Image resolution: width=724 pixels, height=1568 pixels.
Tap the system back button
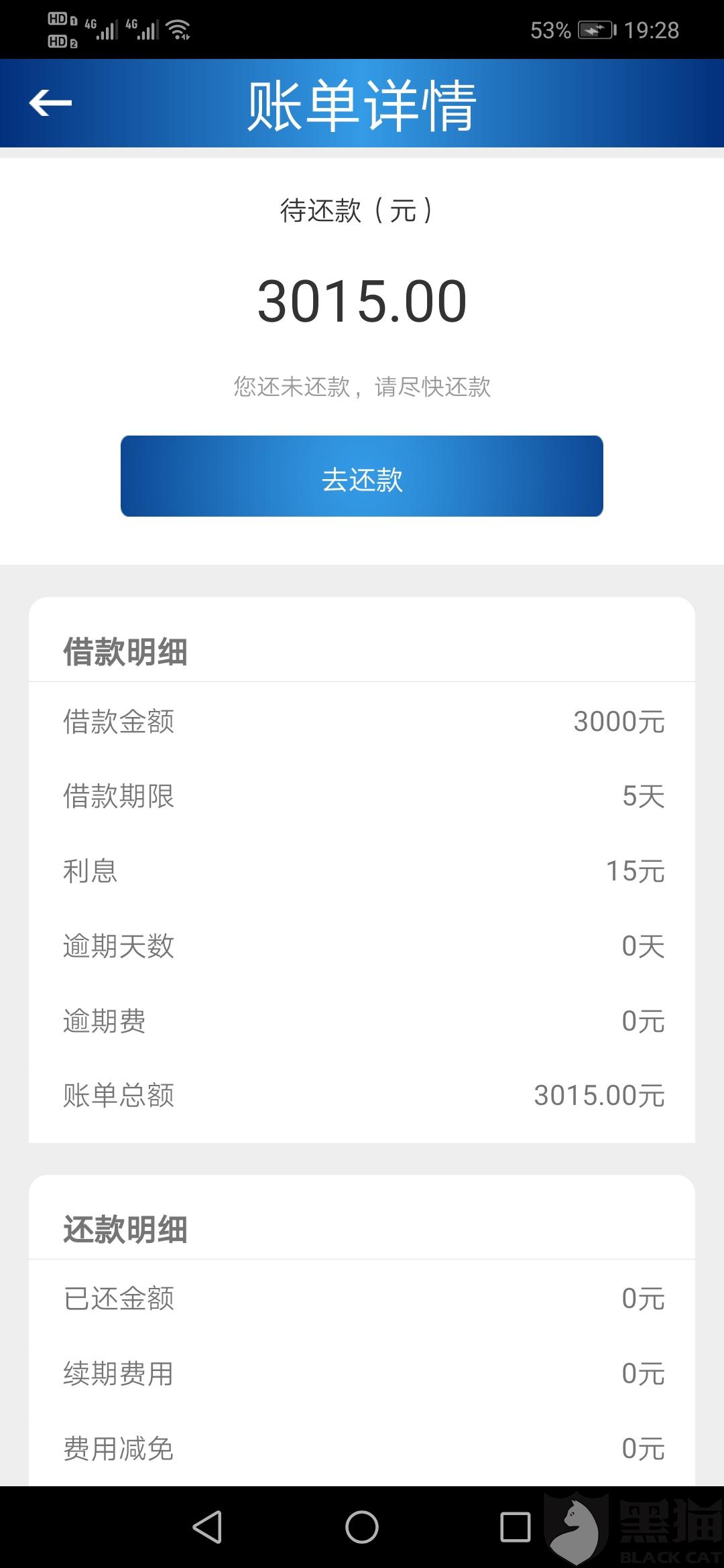[x=207, y=1527]
